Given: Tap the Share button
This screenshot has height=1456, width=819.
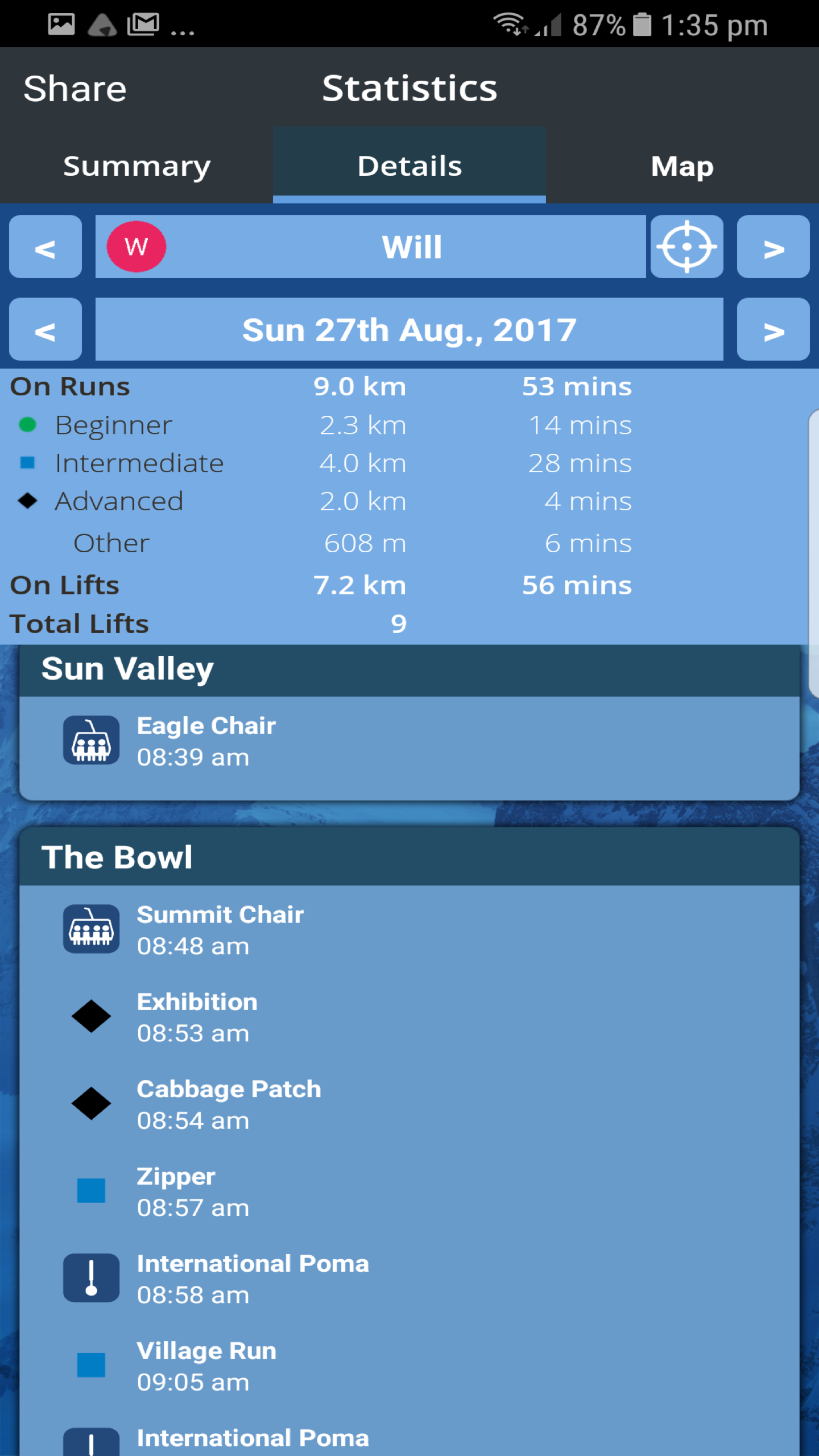Looking at the screenshot, I should pyautogui.click(x=75, y=89).
